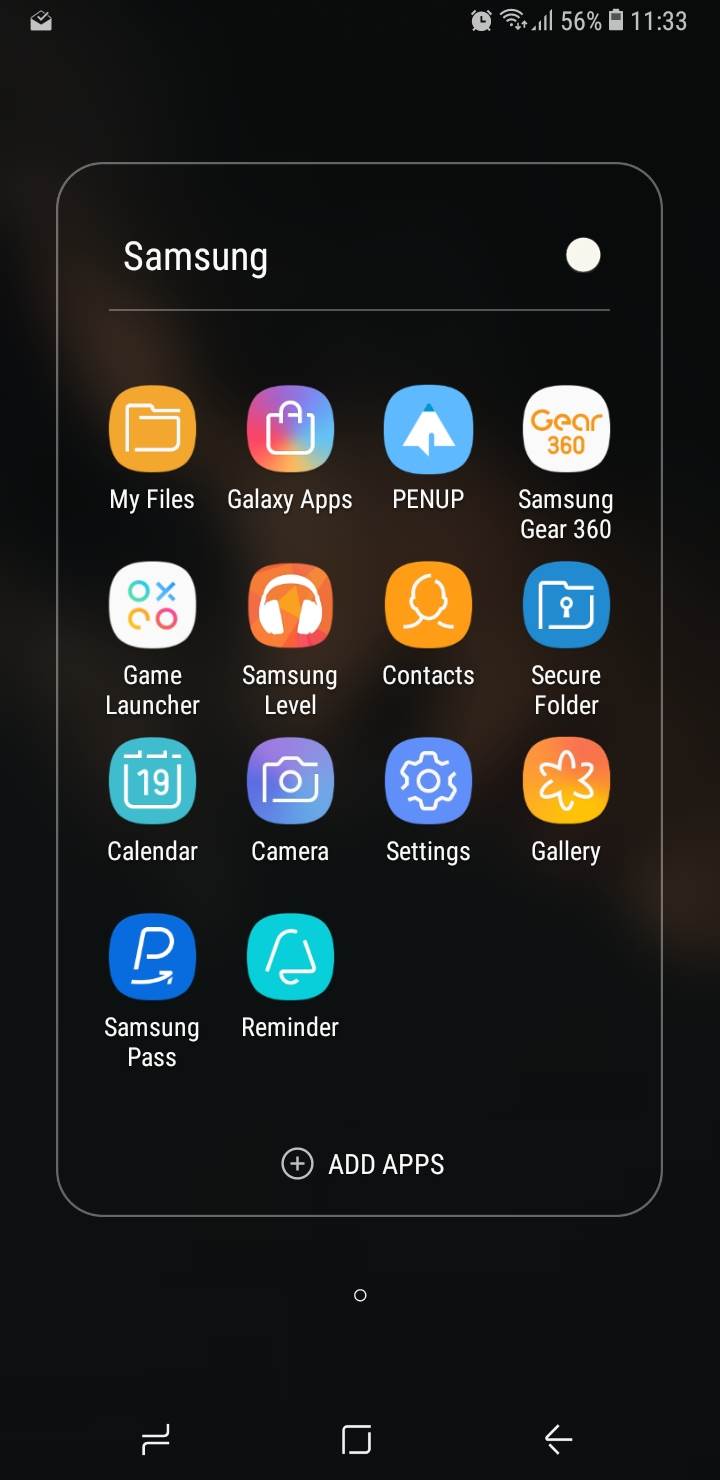
Task: Launch Game Launcher
Action: (x=152, y=605)
